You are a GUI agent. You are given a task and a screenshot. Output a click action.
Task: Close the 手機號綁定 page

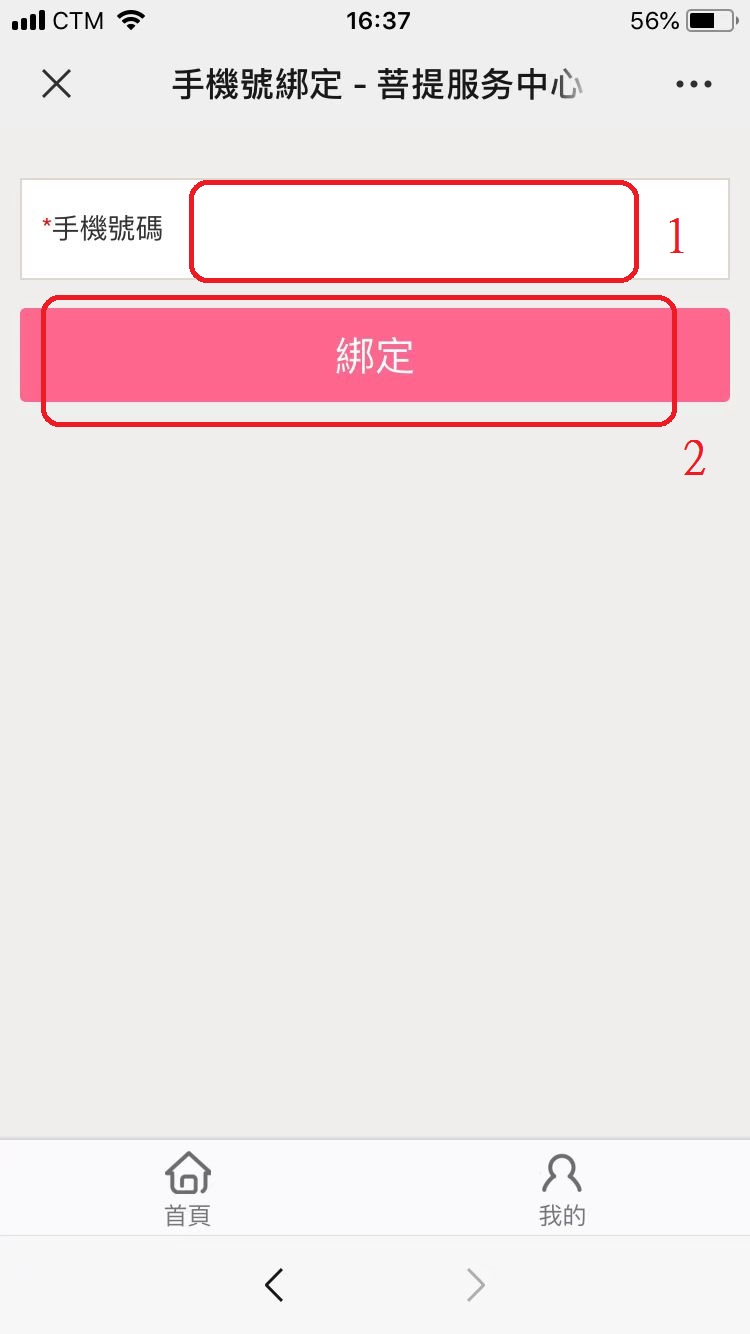click(x=57, y=85)
